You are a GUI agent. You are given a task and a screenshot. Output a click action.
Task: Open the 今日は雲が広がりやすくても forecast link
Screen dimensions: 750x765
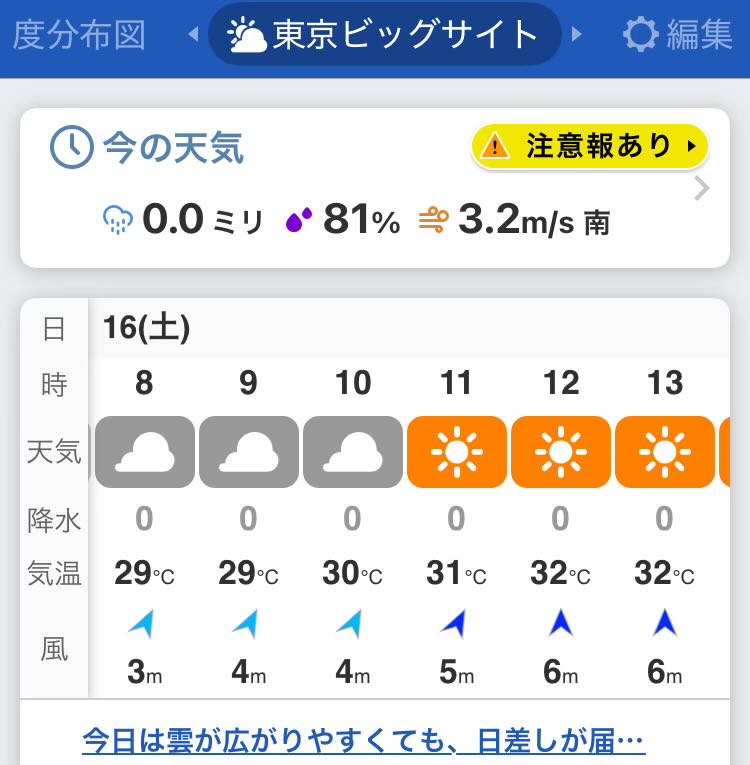[364, 741]
